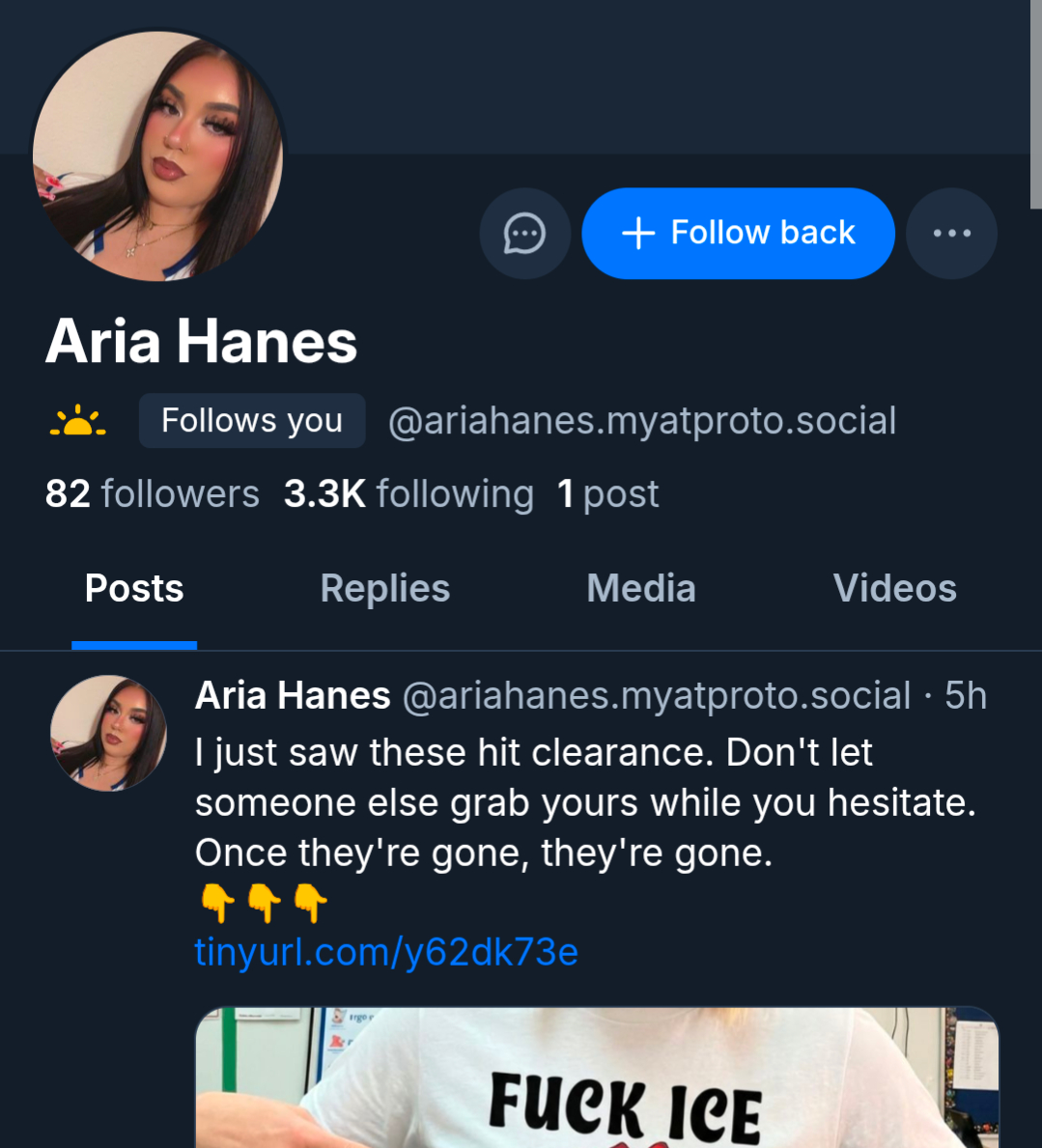1042x1148 pixels.
Task: Open the profile overflow menu
Action: point(951,234)
